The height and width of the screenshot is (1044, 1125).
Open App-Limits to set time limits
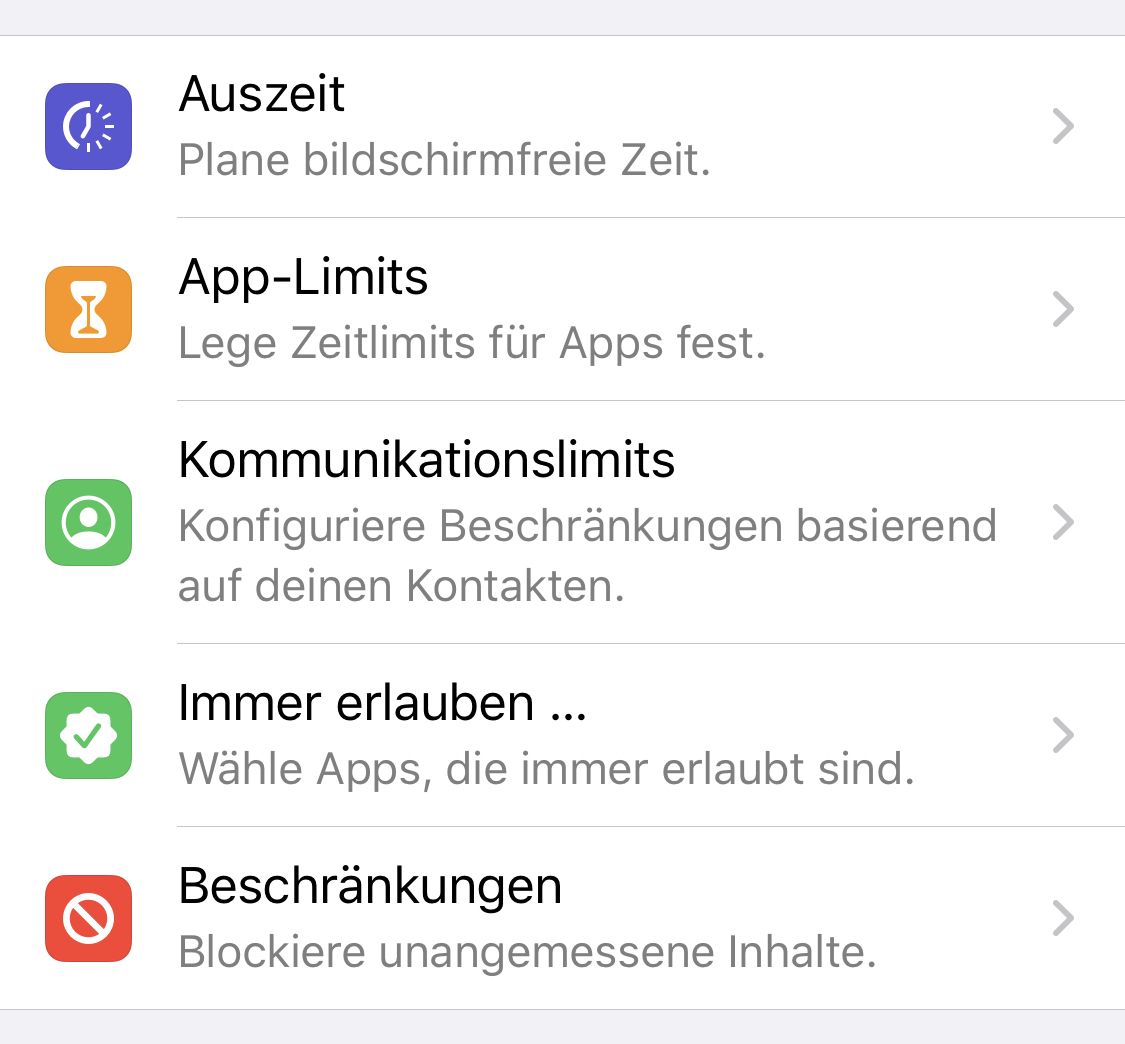pyautogui.click(x=560, y=309)
